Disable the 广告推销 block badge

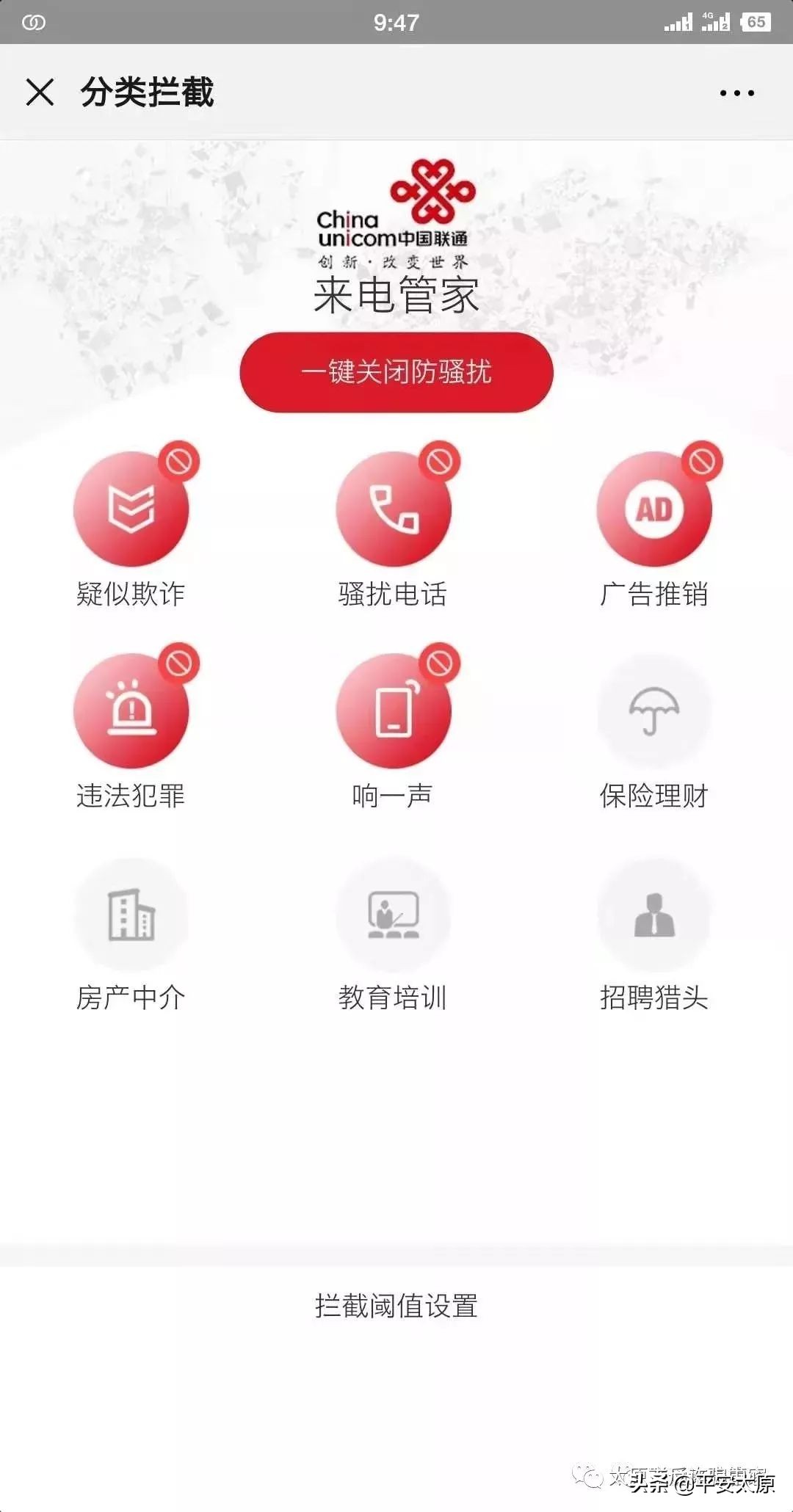(701, 461)
